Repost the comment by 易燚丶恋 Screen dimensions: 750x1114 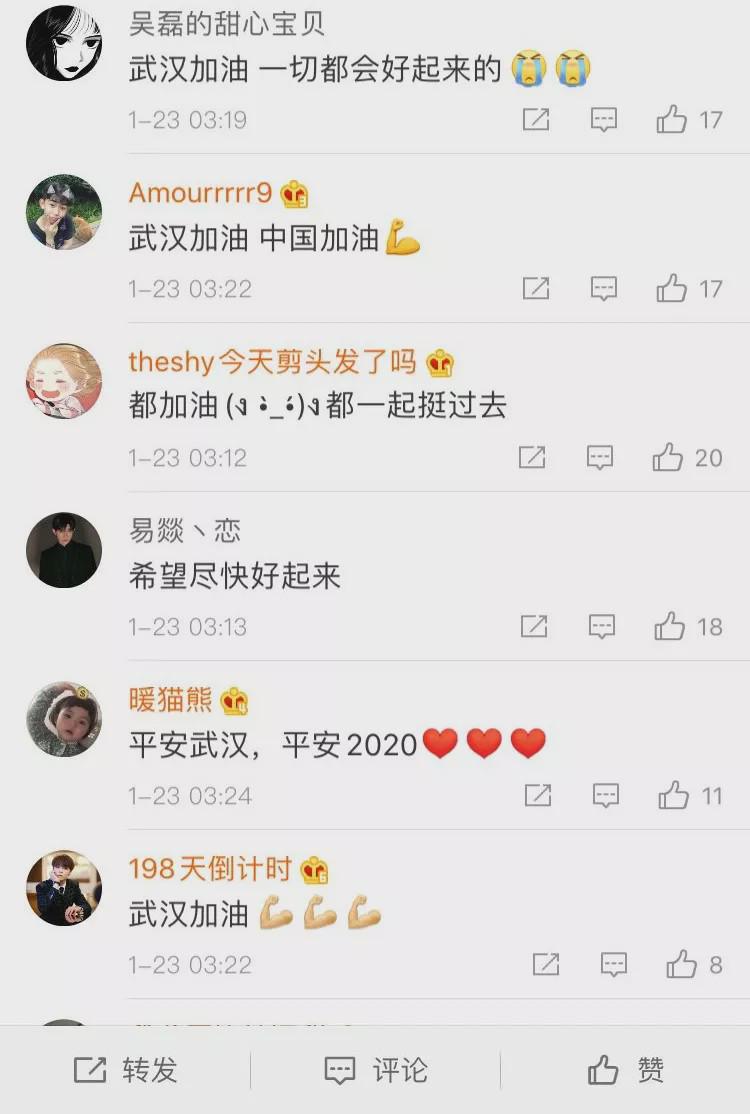[x=534, y=627]
